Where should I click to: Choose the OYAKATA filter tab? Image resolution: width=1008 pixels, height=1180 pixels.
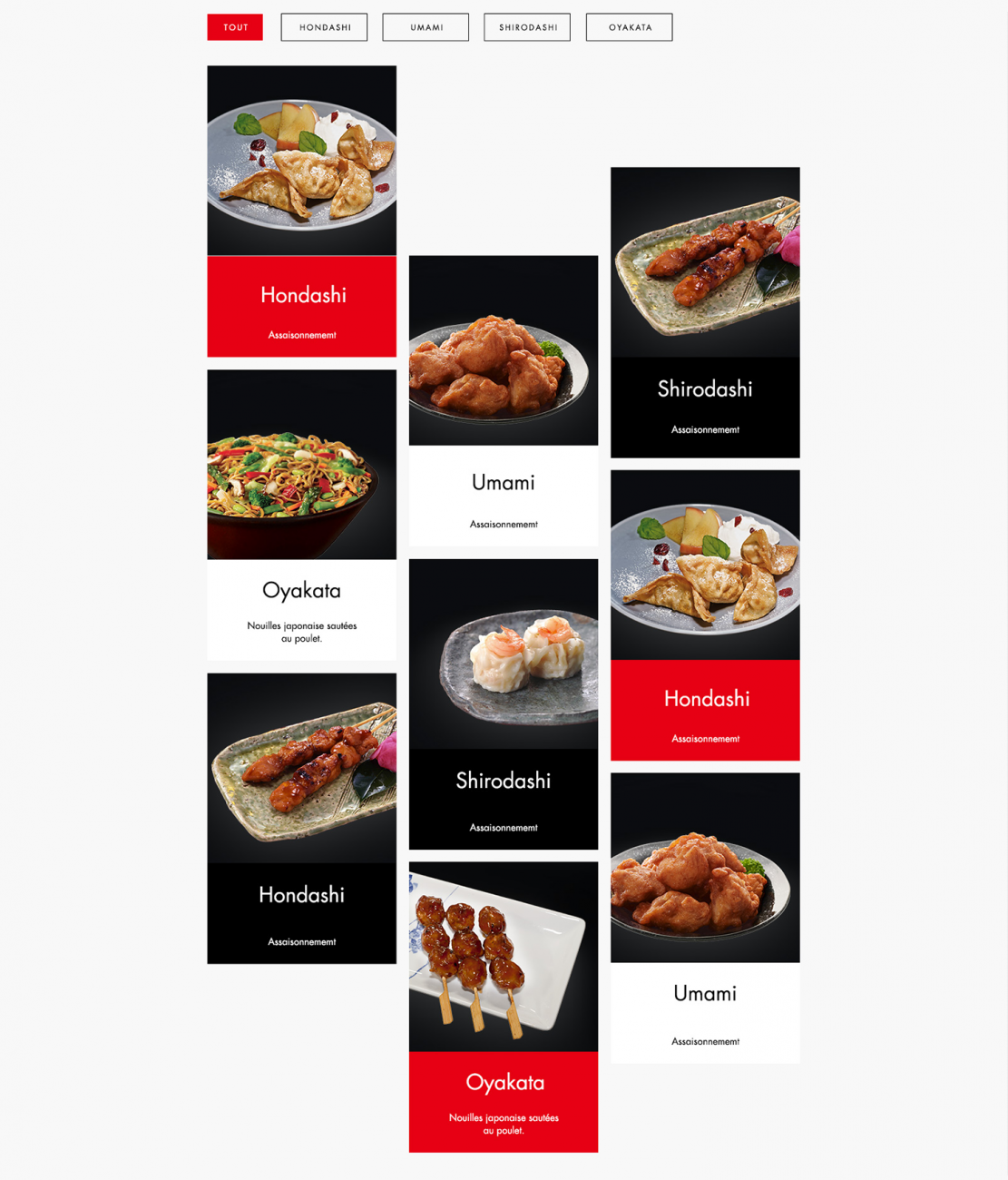click(x=629, y=27)
